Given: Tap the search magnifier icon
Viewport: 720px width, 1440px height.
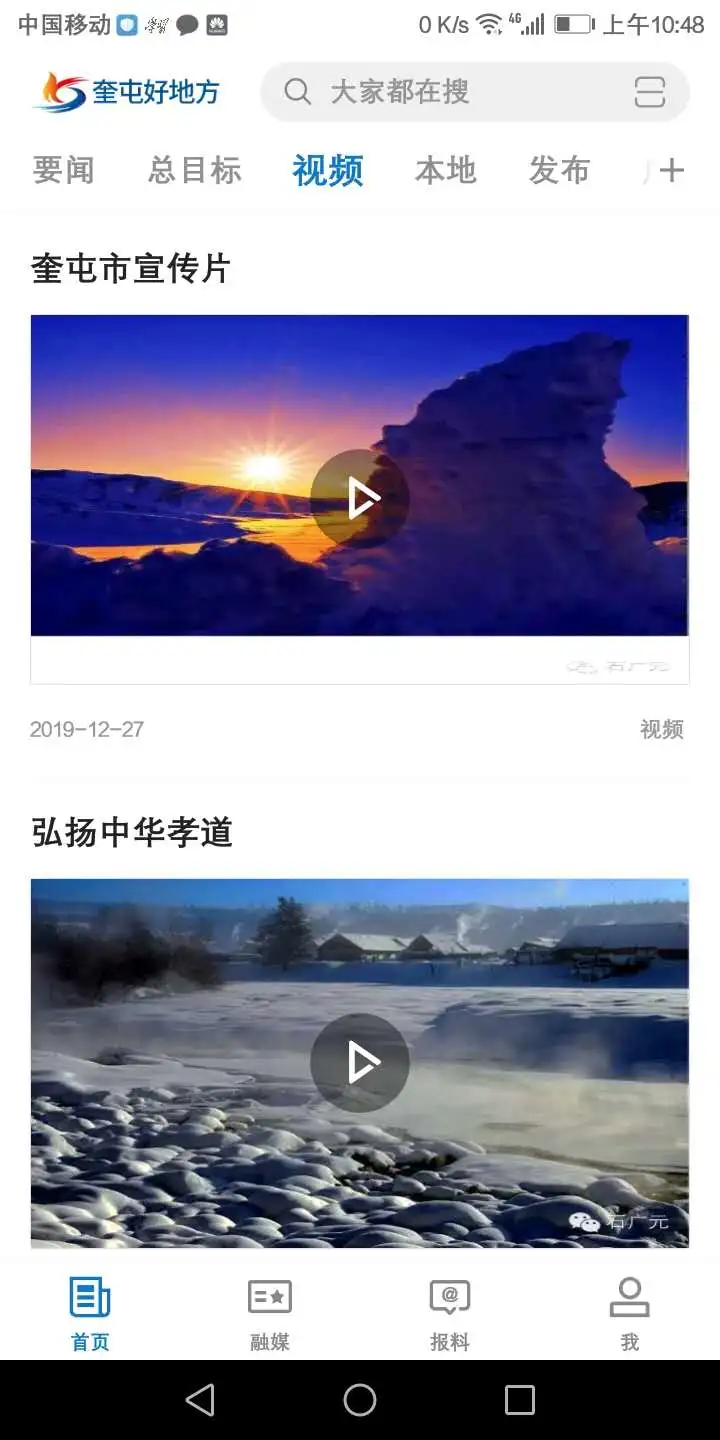Looking at the screenshot, I should coord(297,91).
